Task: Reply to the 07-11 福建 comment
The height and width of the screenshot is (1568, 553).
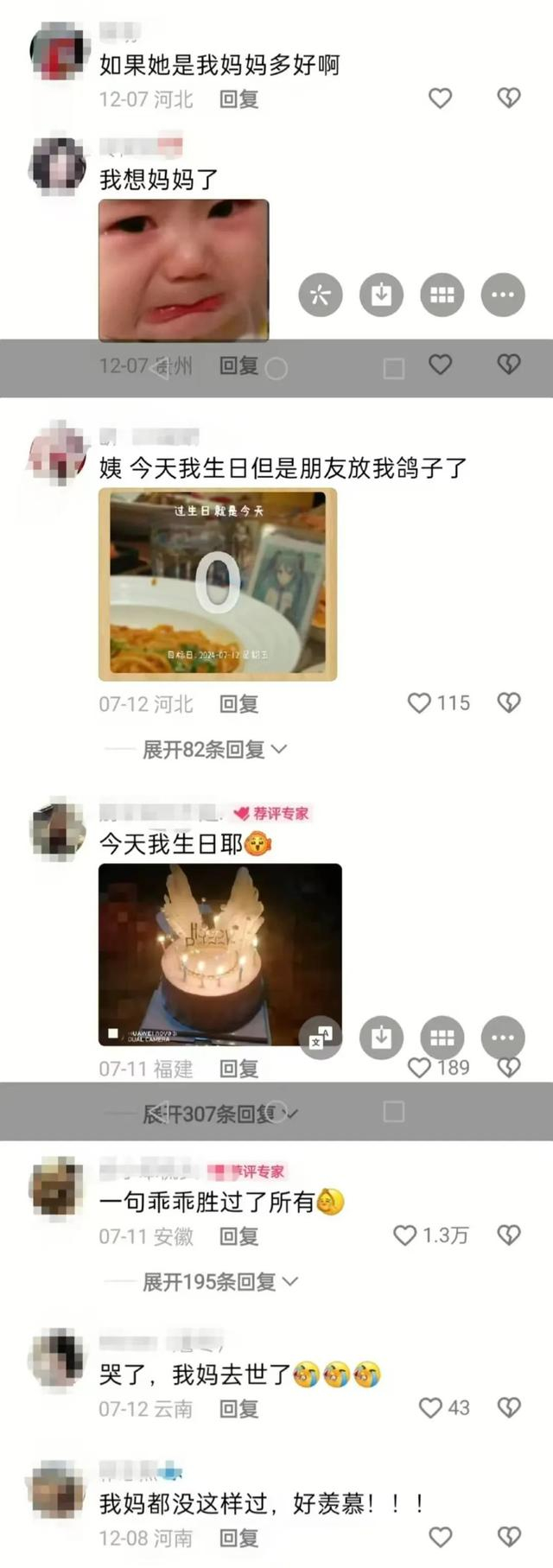Action: [x=238, y=1069]
